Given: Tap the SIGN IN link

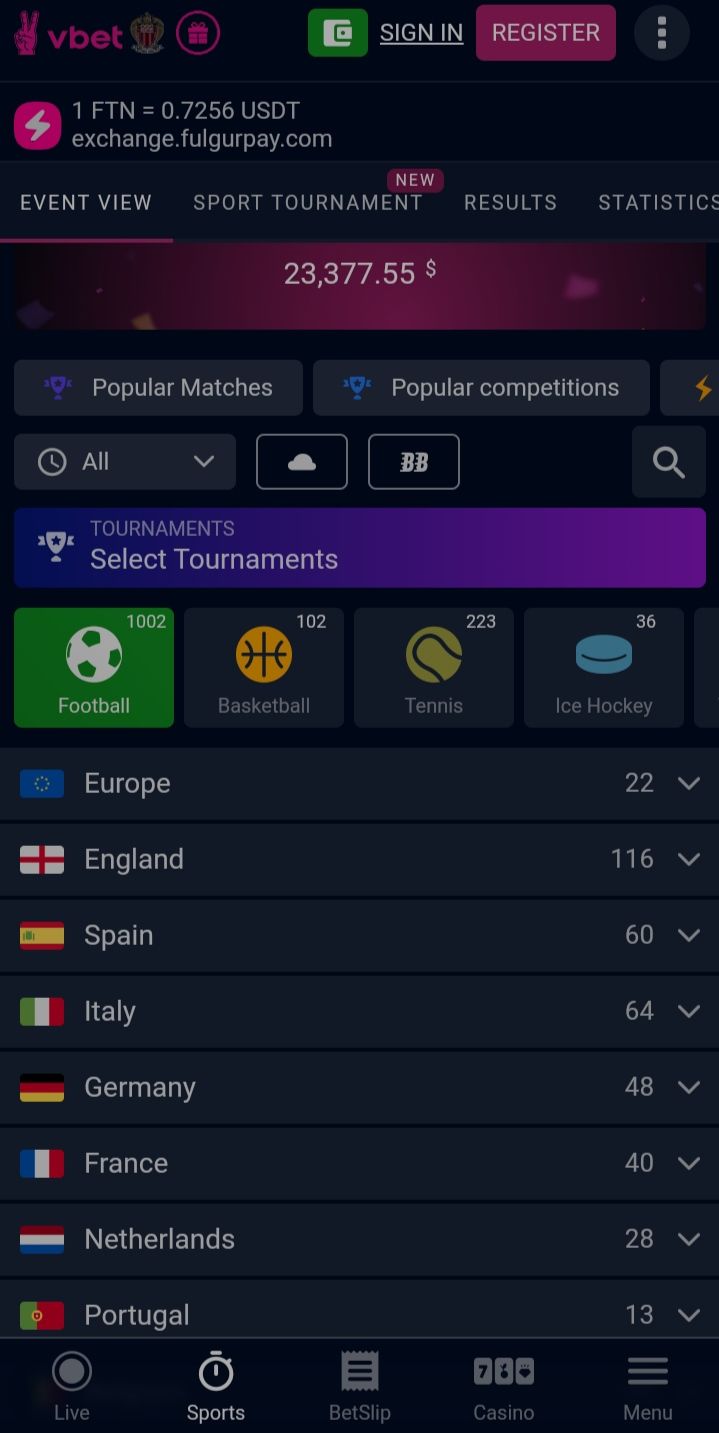Looking at the screenshot, I should [x=421, y=33].
